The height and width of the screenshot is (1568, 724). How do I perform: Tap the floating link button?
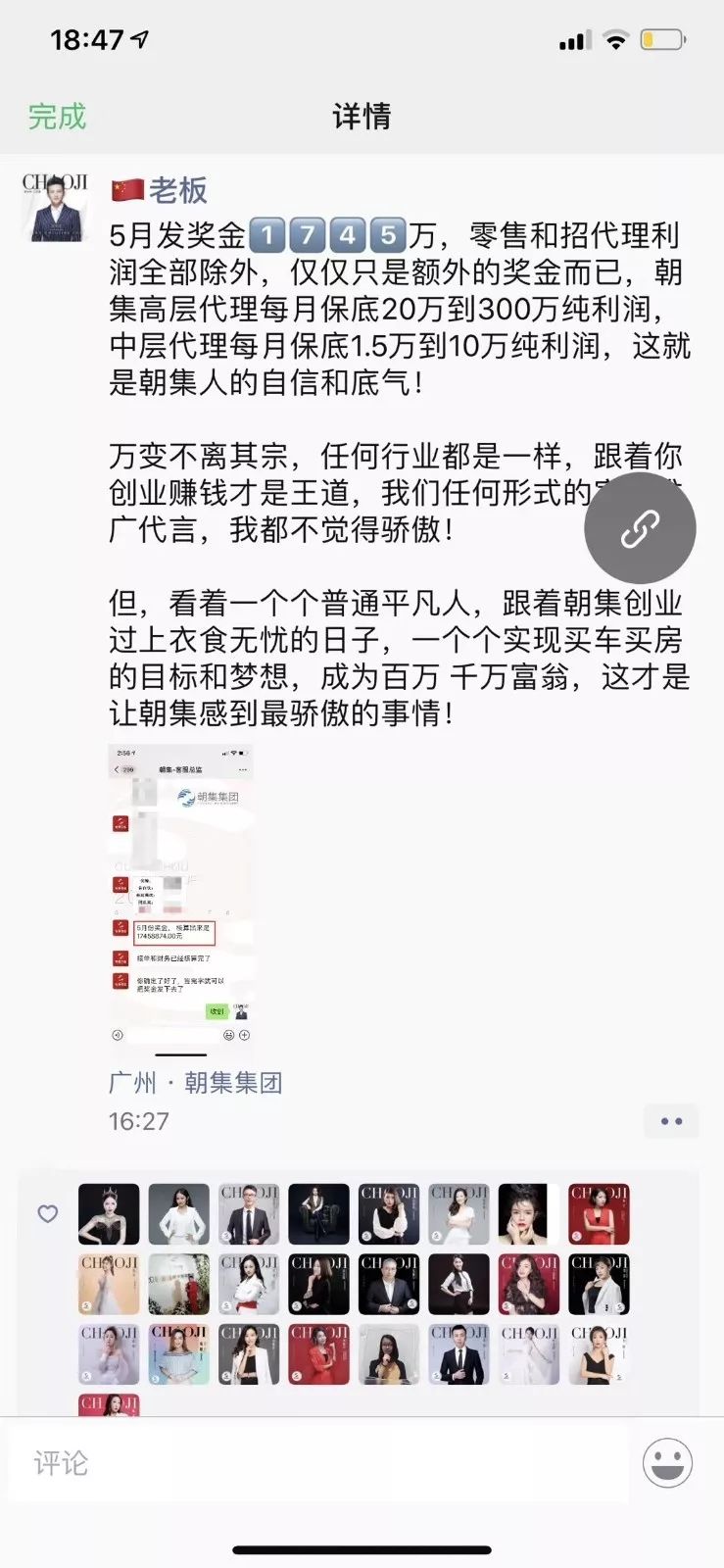click(x=640, y=528)
